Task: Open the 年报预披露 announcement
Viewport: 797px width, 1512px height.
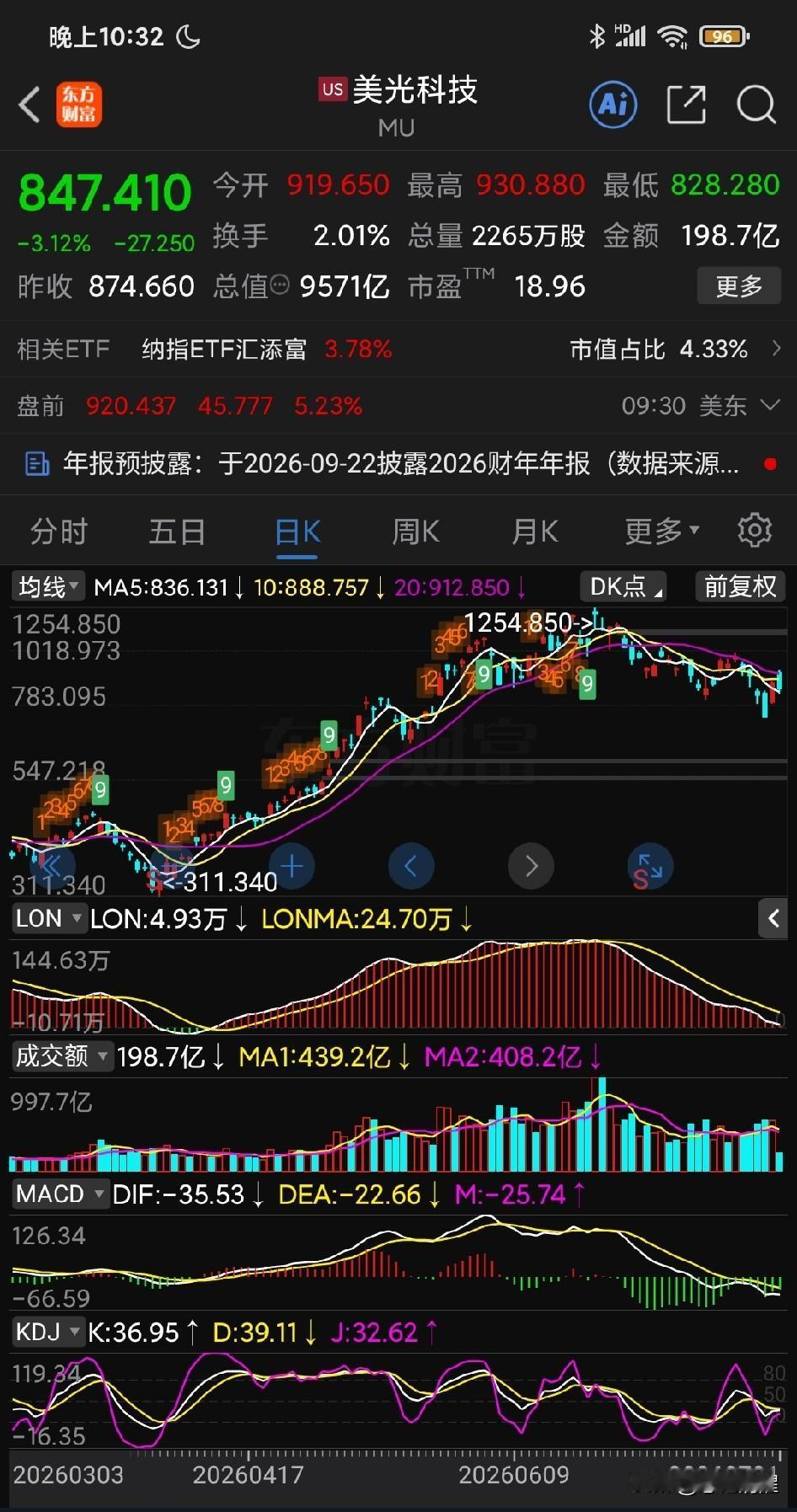Action: pyautogui.click(x=398, y=463)
